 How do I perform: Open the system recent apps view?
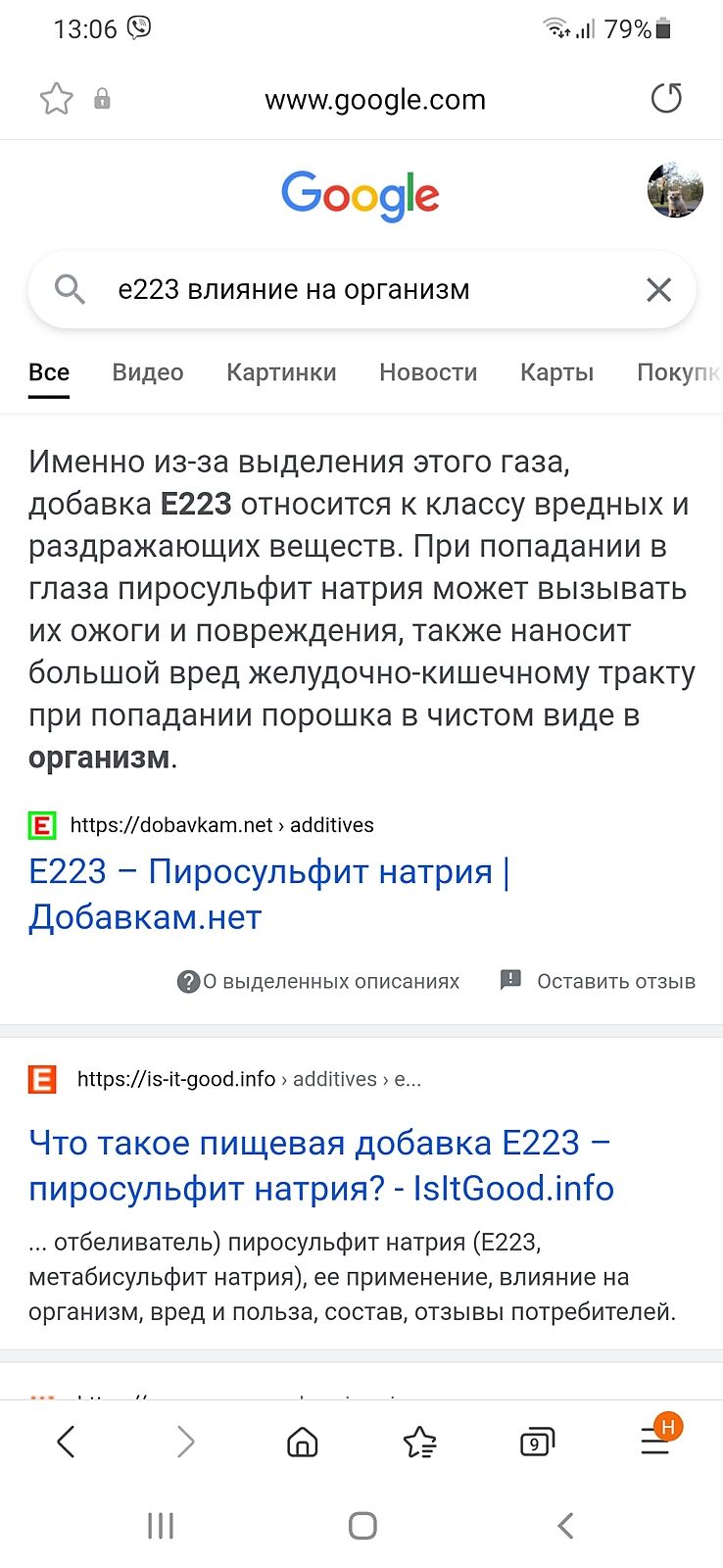point(161,1526)
